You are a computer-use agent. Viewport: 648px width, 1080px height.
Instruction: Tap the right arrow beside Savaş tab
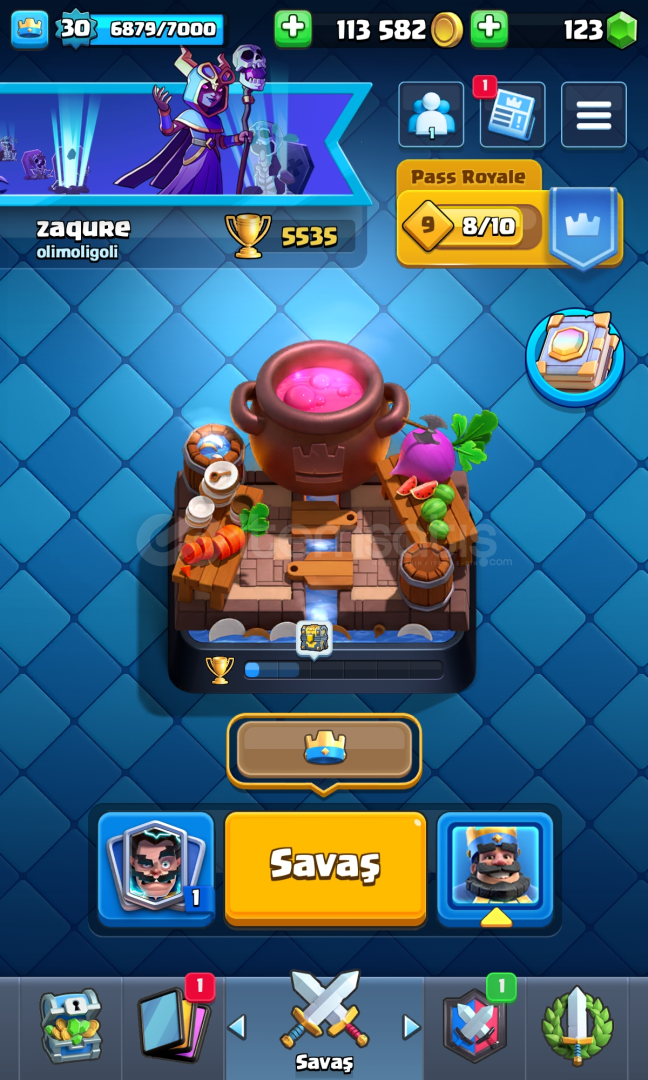pos(412,1026)
